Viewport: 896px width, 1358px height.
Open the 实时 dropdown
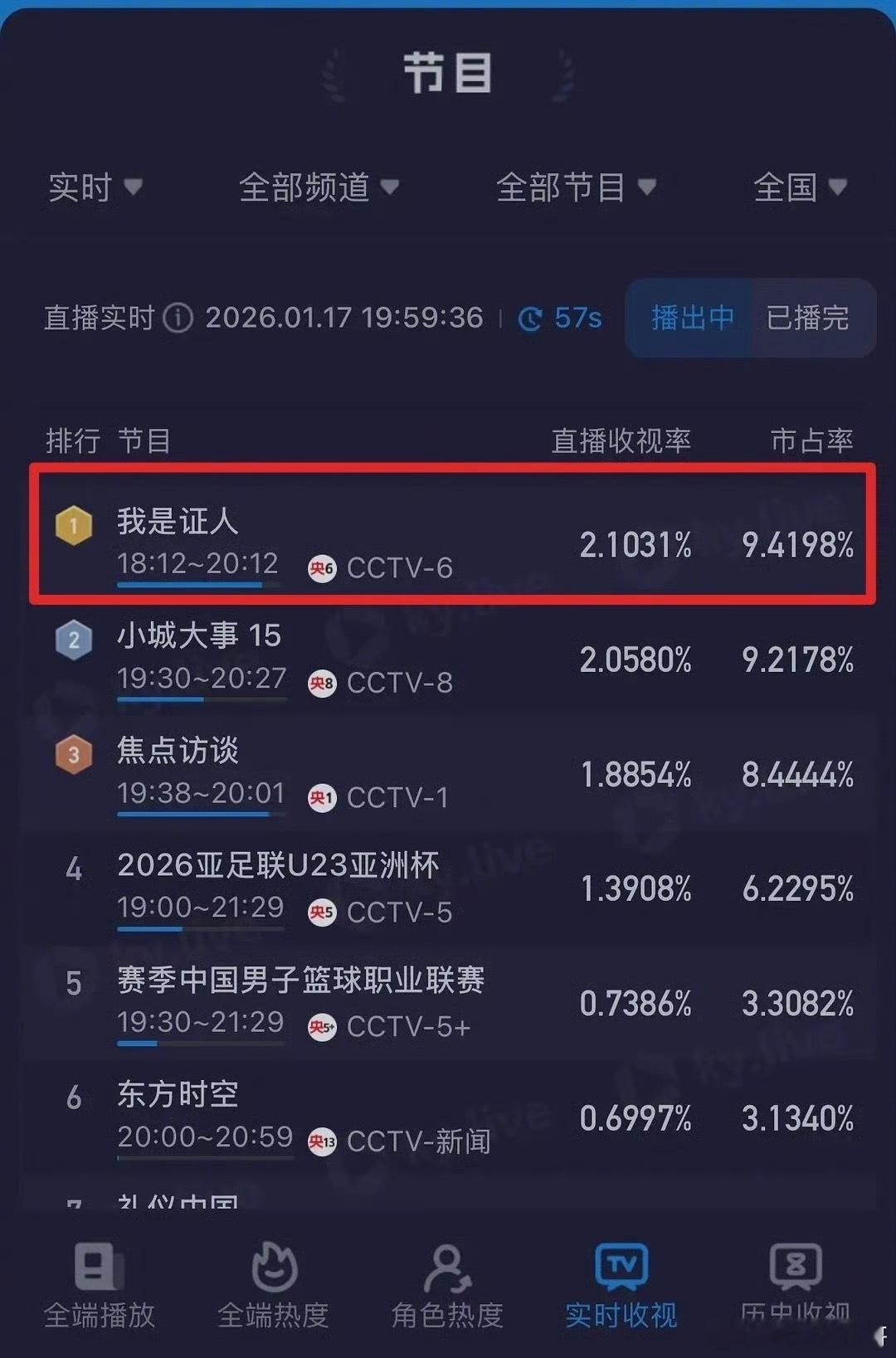click(x=93, y=188)
